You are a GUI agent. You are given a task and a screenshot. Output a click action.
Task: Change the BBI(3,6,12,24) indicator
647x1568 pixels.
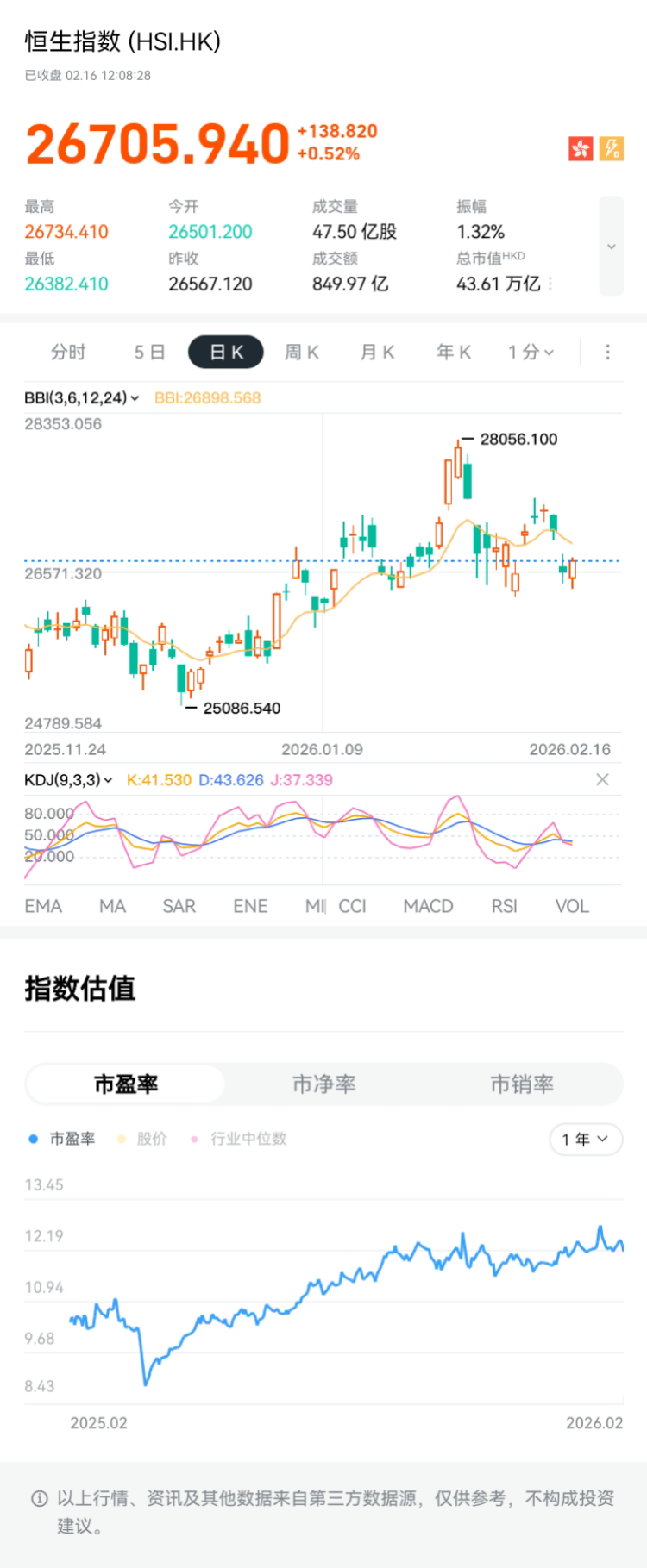(x=82, y=397)
